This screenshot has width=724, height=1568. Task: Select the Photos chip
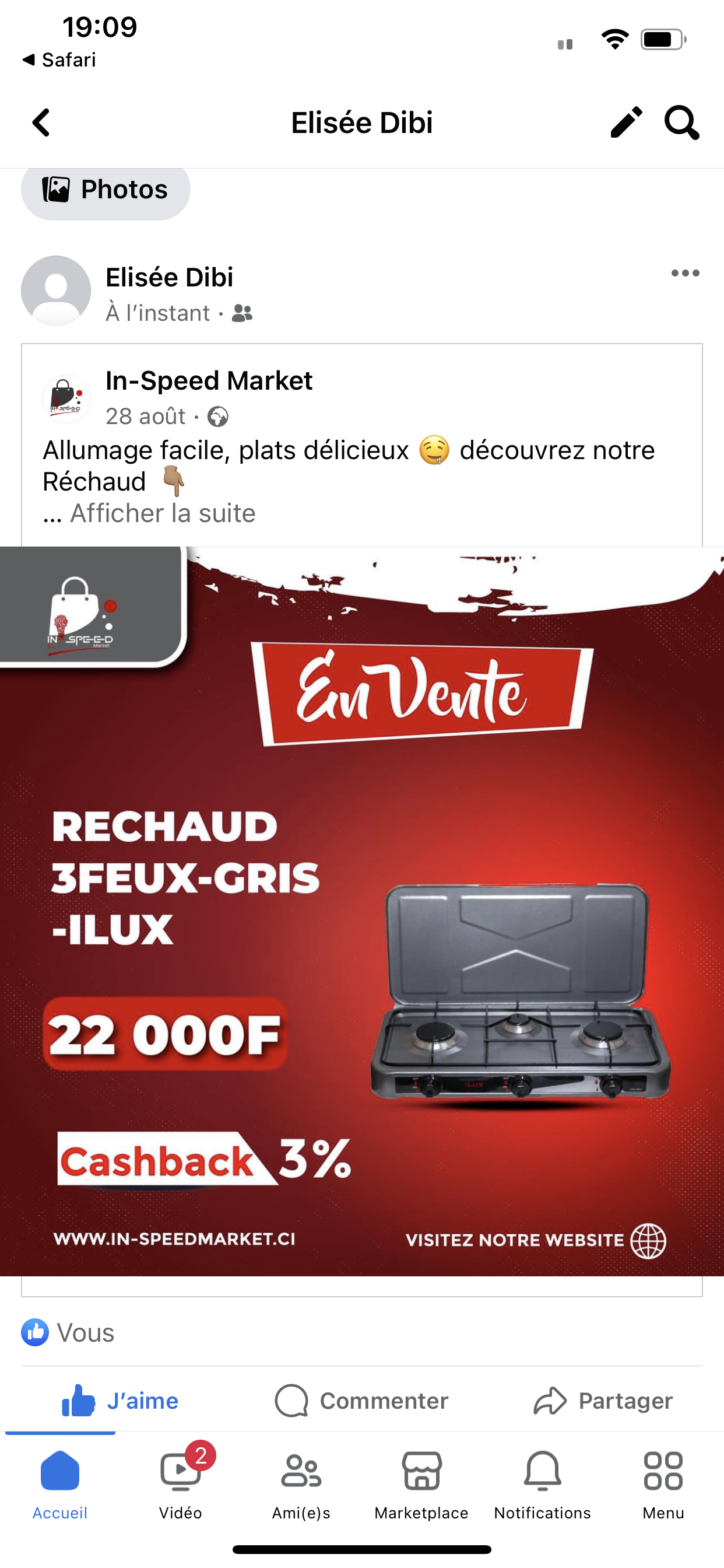pyautogui.click(x=106, y=190)
